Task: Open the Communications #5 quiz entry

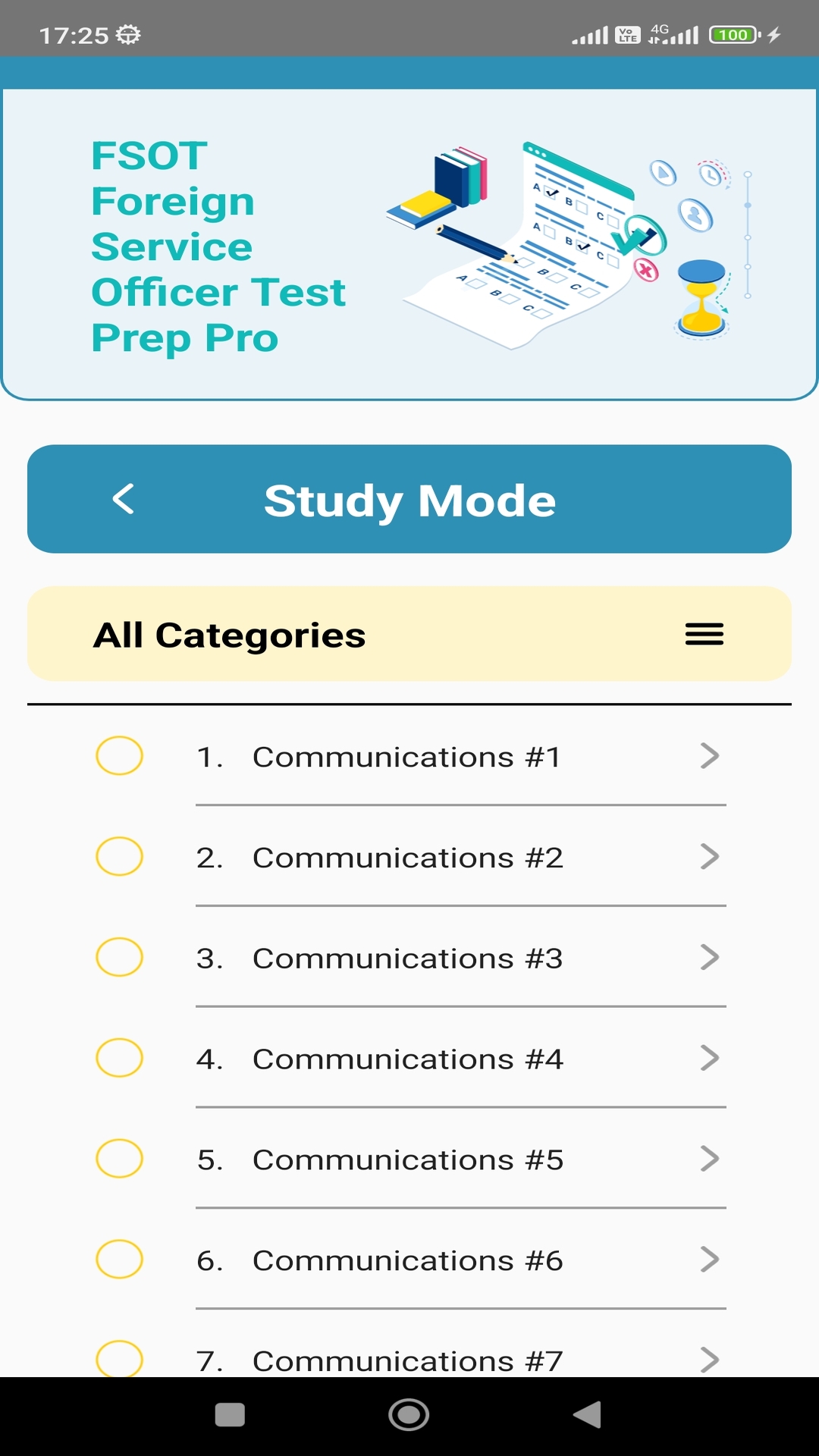Action: 408,1159
